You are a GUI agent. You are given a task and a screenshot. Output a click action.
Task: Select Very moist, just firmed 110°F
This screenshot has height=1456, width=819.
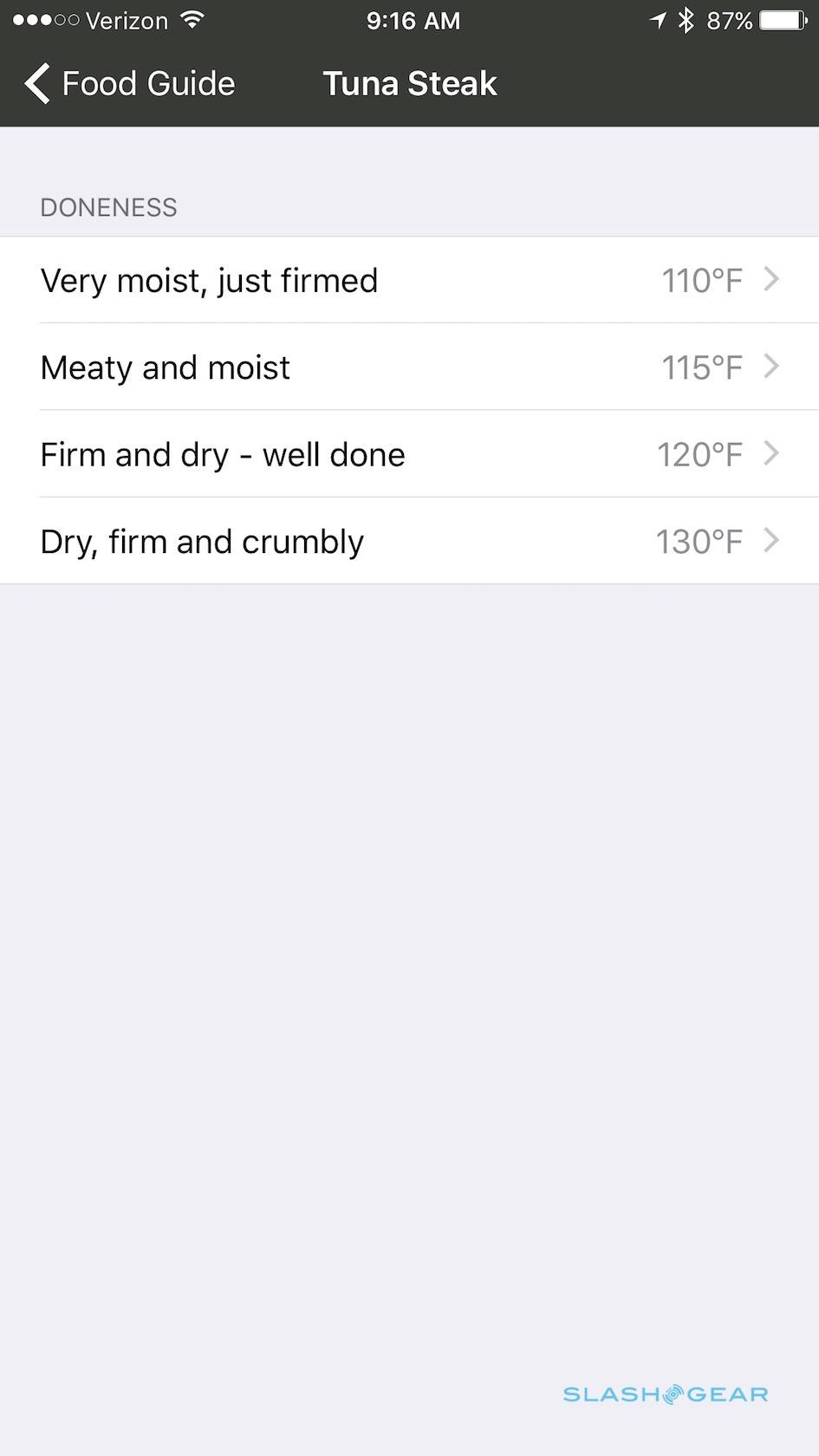[x=409, y=280]
